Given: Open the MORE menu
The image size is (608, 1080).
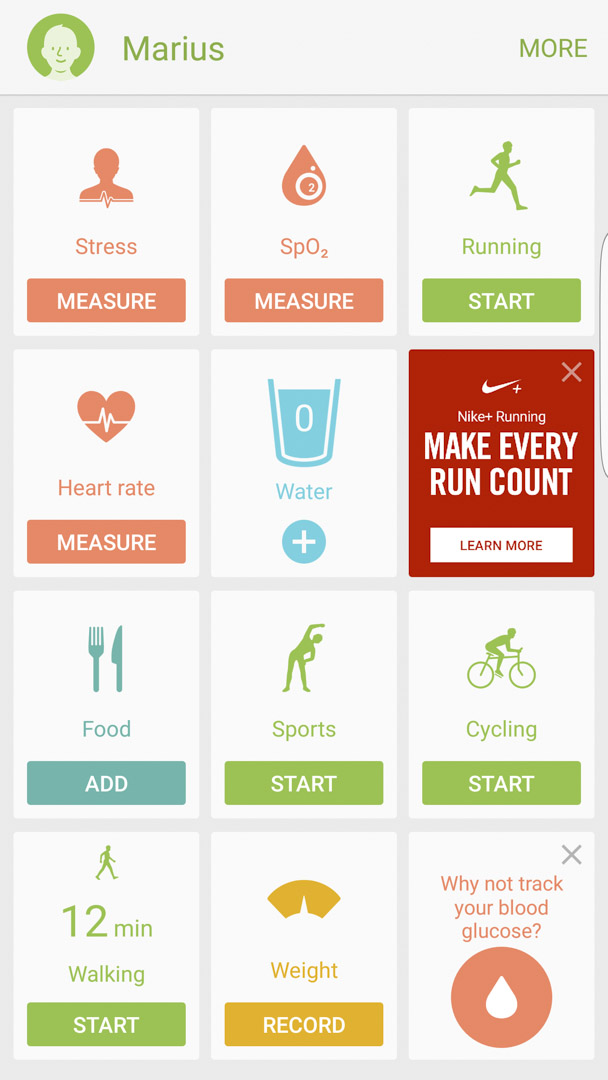Looking at the screenshot, I should tap(553, 48).
